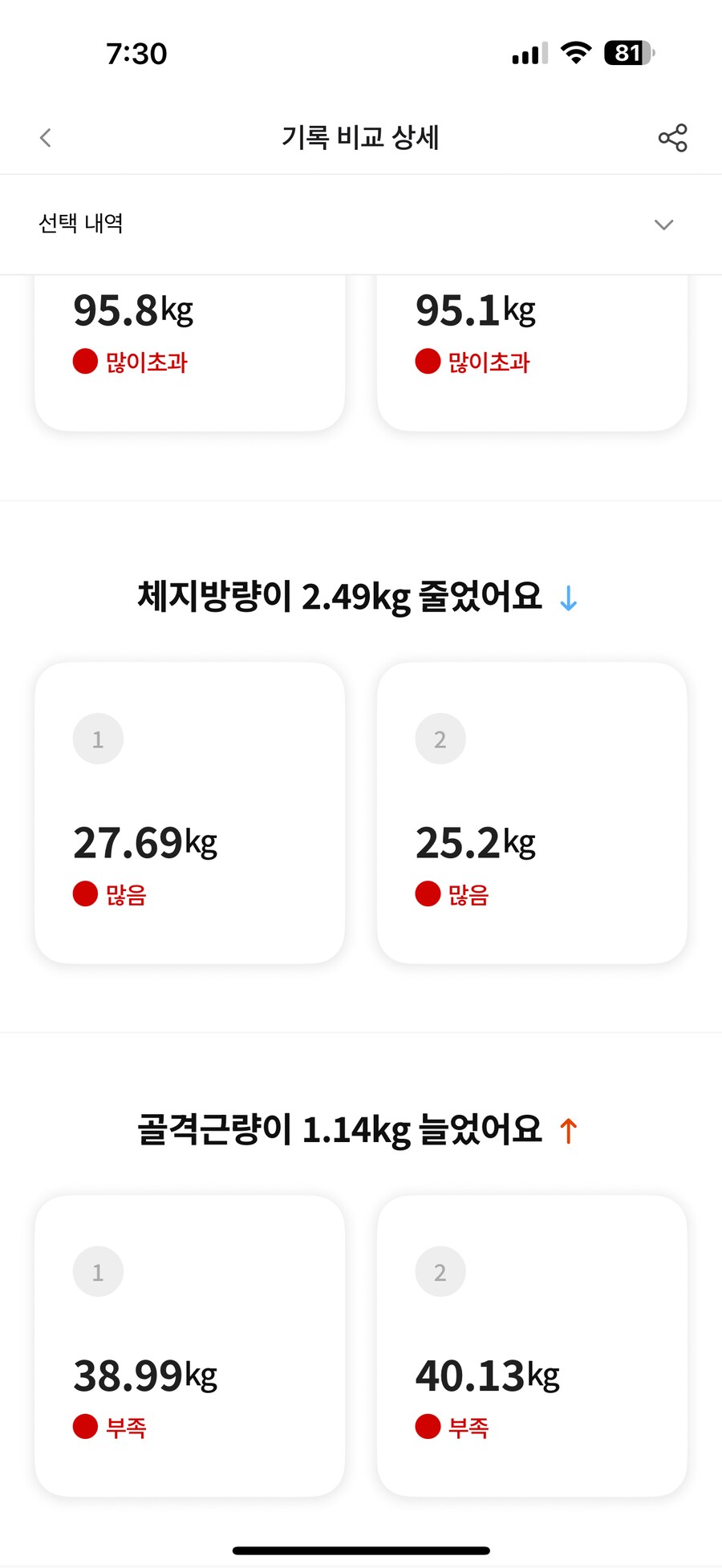Tap the red status dot next to 많이초과
This screenshot has height=1568, width=722.
coord(84,363)
